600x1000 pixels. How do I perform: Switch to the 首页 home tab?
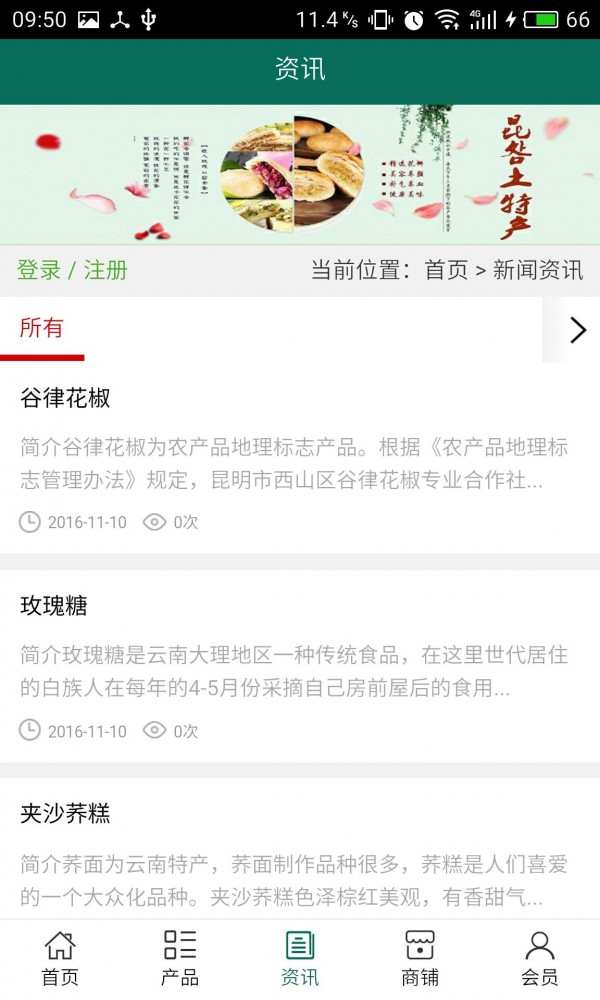click(60, 958)
